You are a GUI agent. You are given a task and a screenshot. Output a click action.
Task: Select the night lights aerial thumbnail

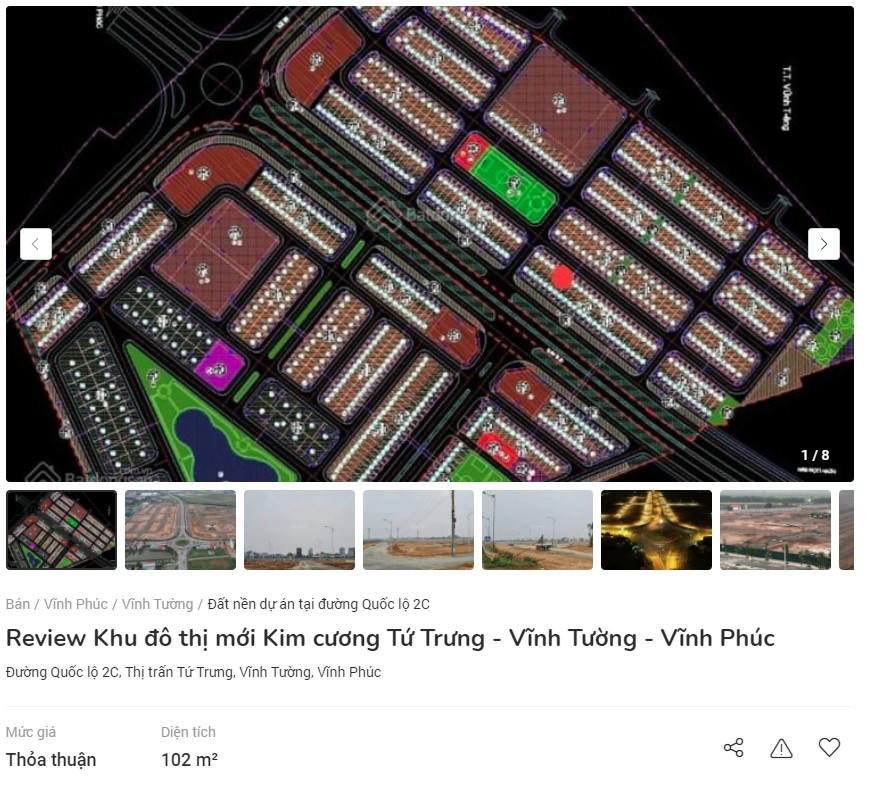pos(656,530)
